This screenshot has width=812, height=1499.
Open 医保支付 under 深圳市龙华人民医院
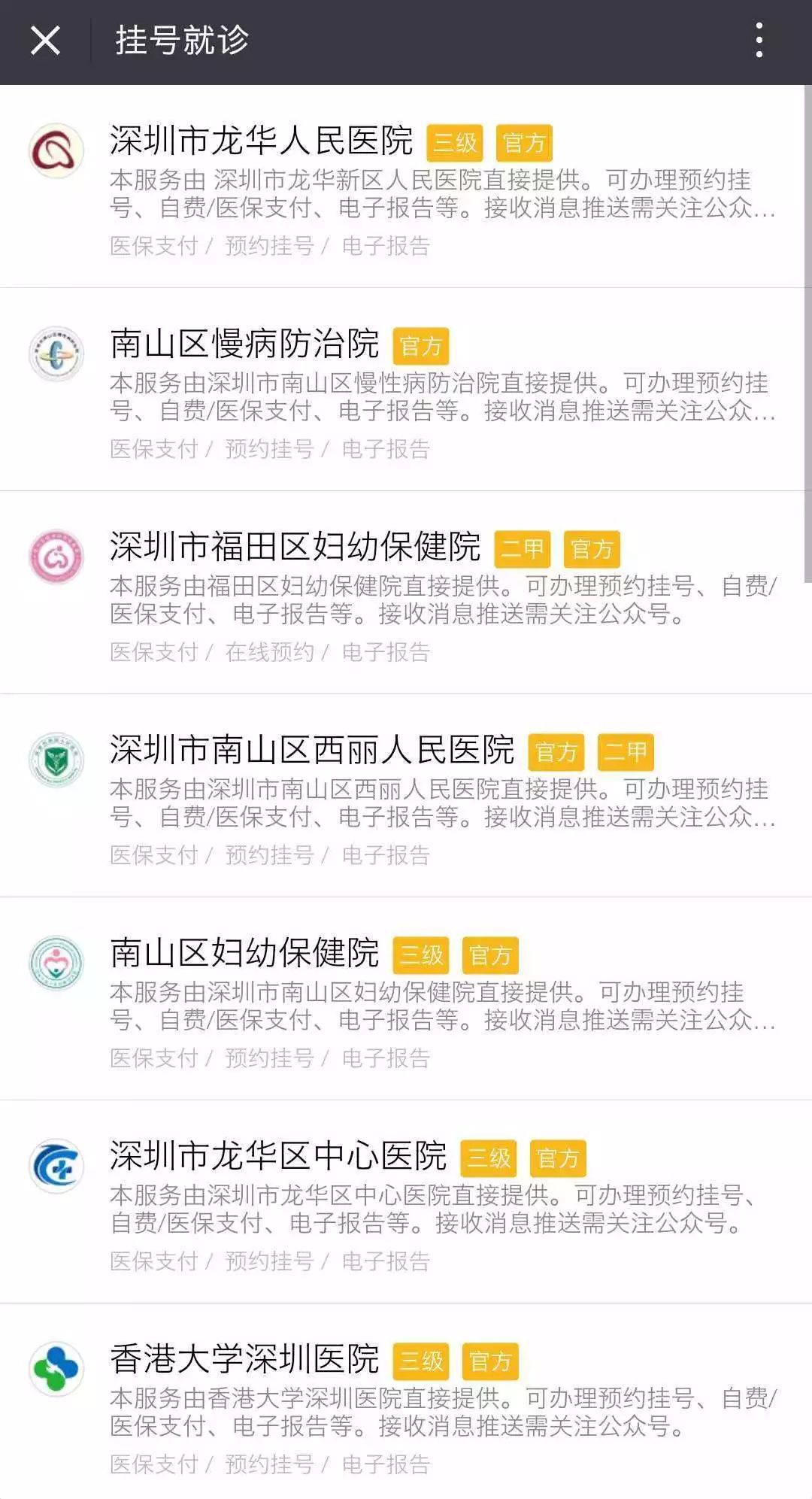(x=154, y=246)
